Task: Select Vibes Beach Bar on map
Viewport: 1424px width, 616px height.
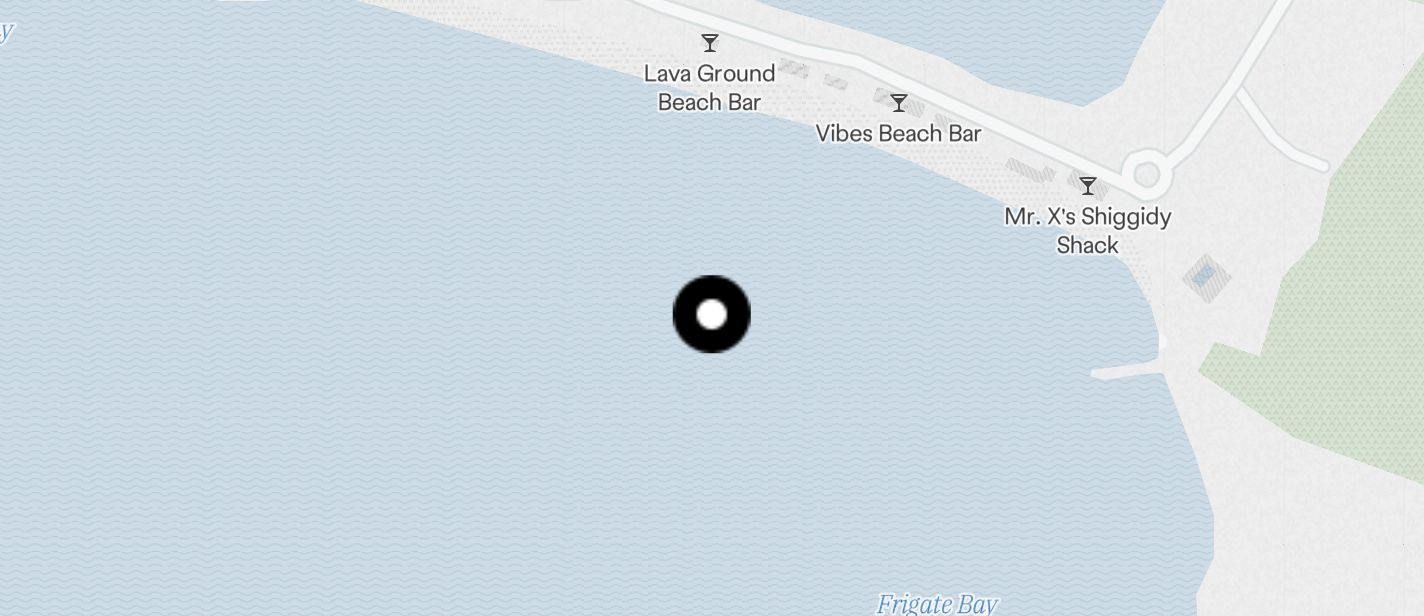Action: coord(899,103)
